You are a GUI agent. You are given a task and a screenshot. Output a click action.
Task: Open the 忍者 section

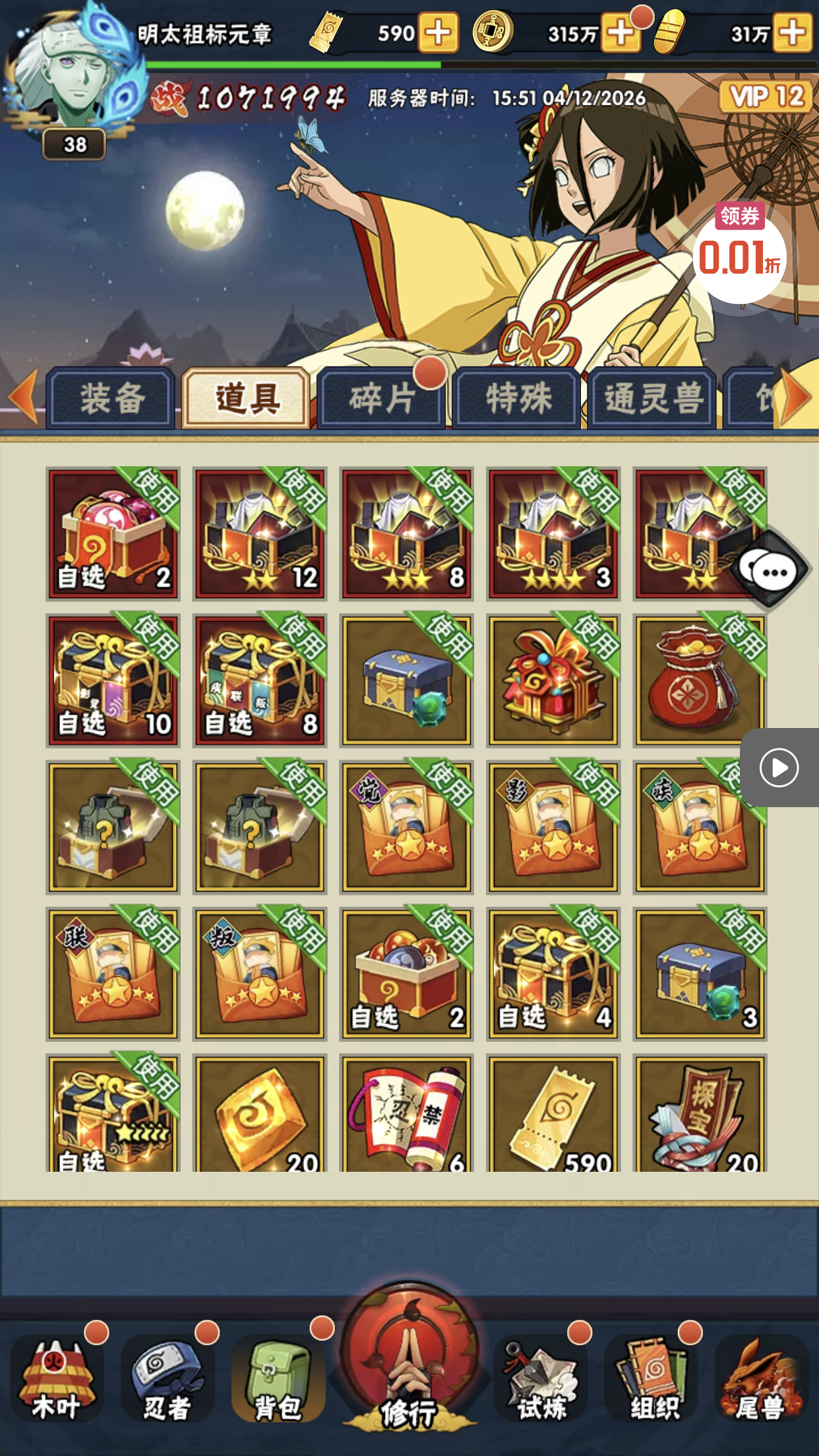[167, 1380]
